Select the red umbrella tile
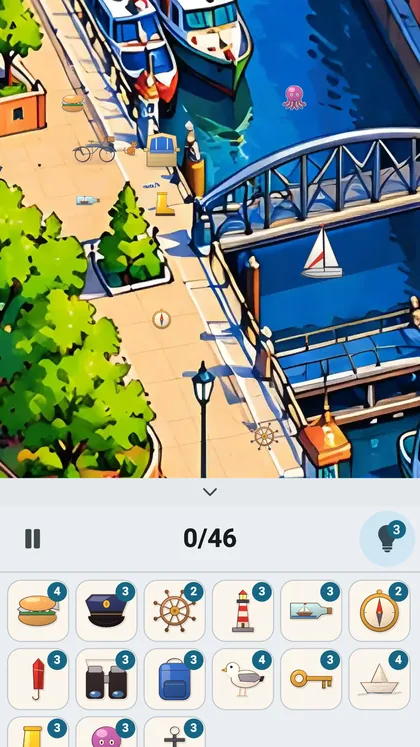420x747 pixels. [x=38, y=679]
